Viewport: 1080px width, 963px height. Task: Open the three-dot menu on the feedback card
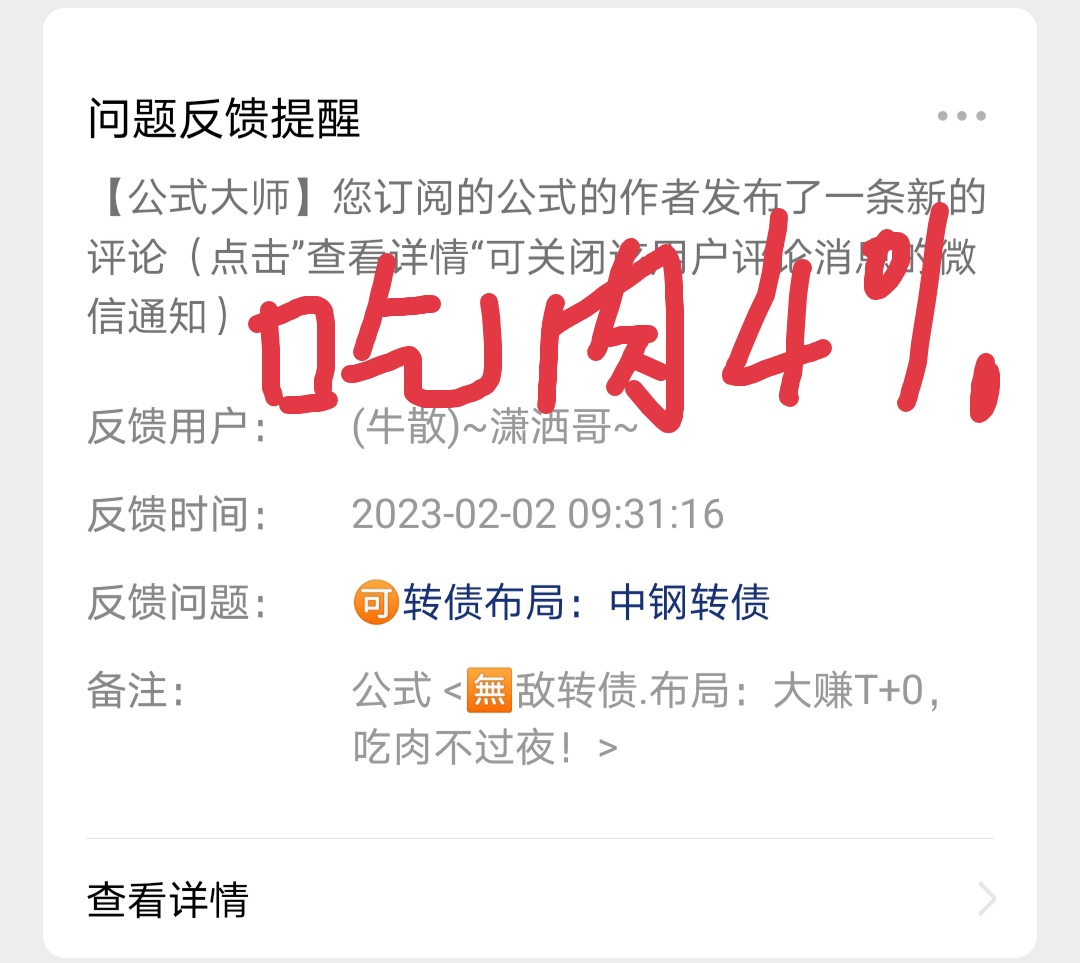point(961,116)
